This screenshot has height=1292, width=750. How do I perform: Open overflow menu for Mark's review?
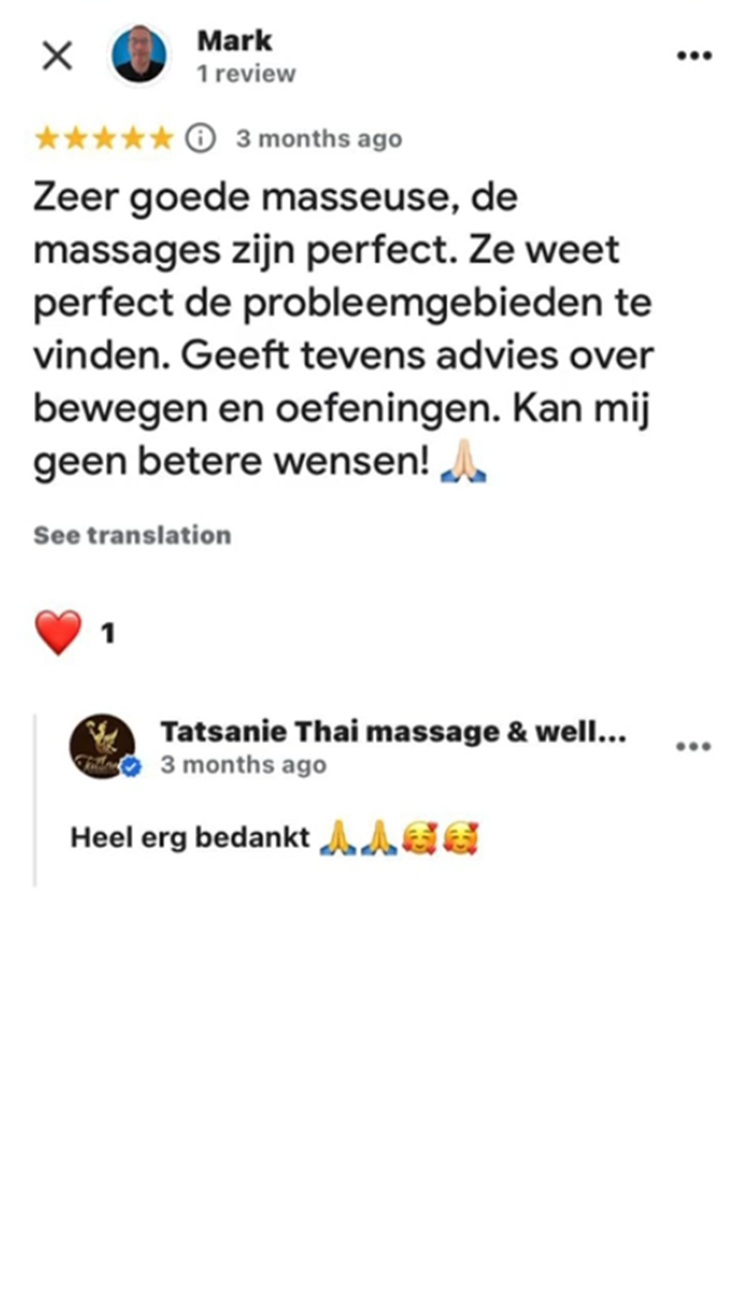click(x=694, y=56)
